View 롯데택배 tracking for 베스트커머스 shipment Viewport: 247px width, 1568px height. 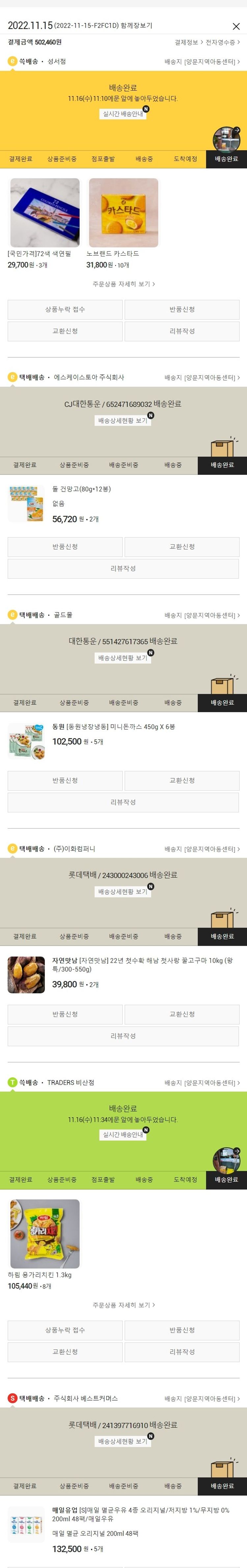point(123,1441)
